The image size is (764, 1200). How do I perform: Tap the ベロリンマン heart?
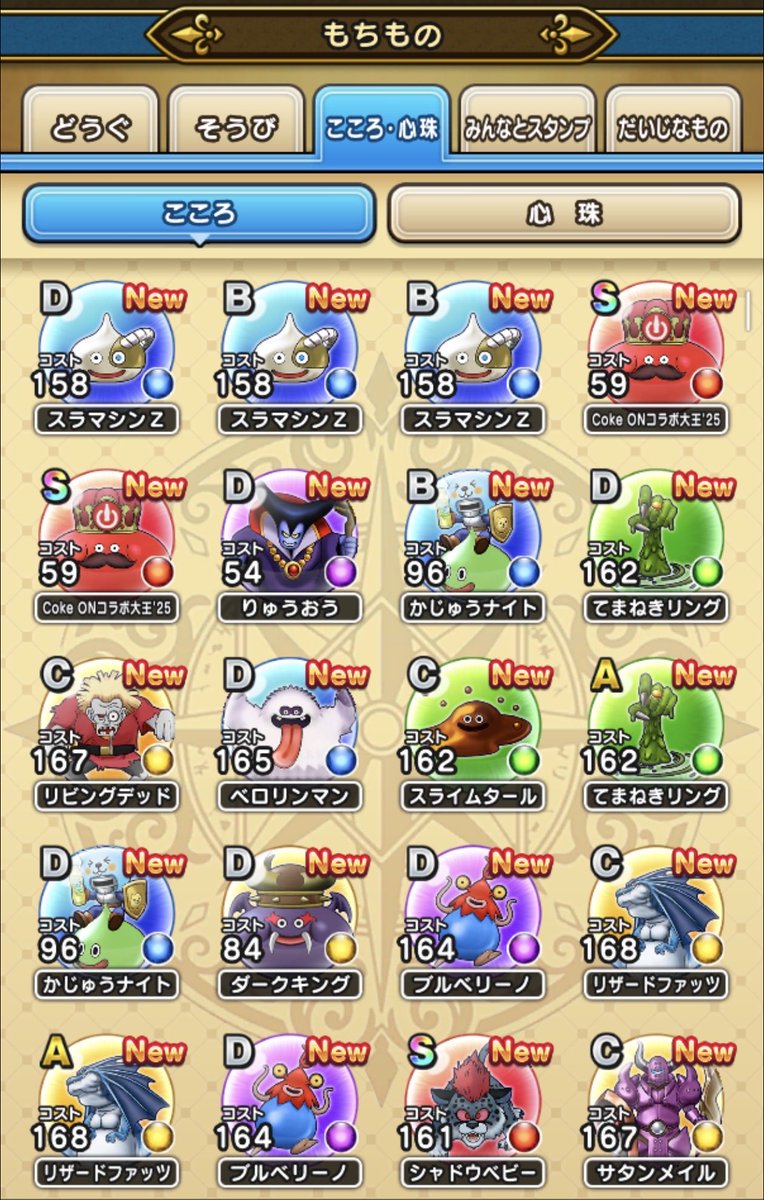pyautogui.click(x=290, y=728)
